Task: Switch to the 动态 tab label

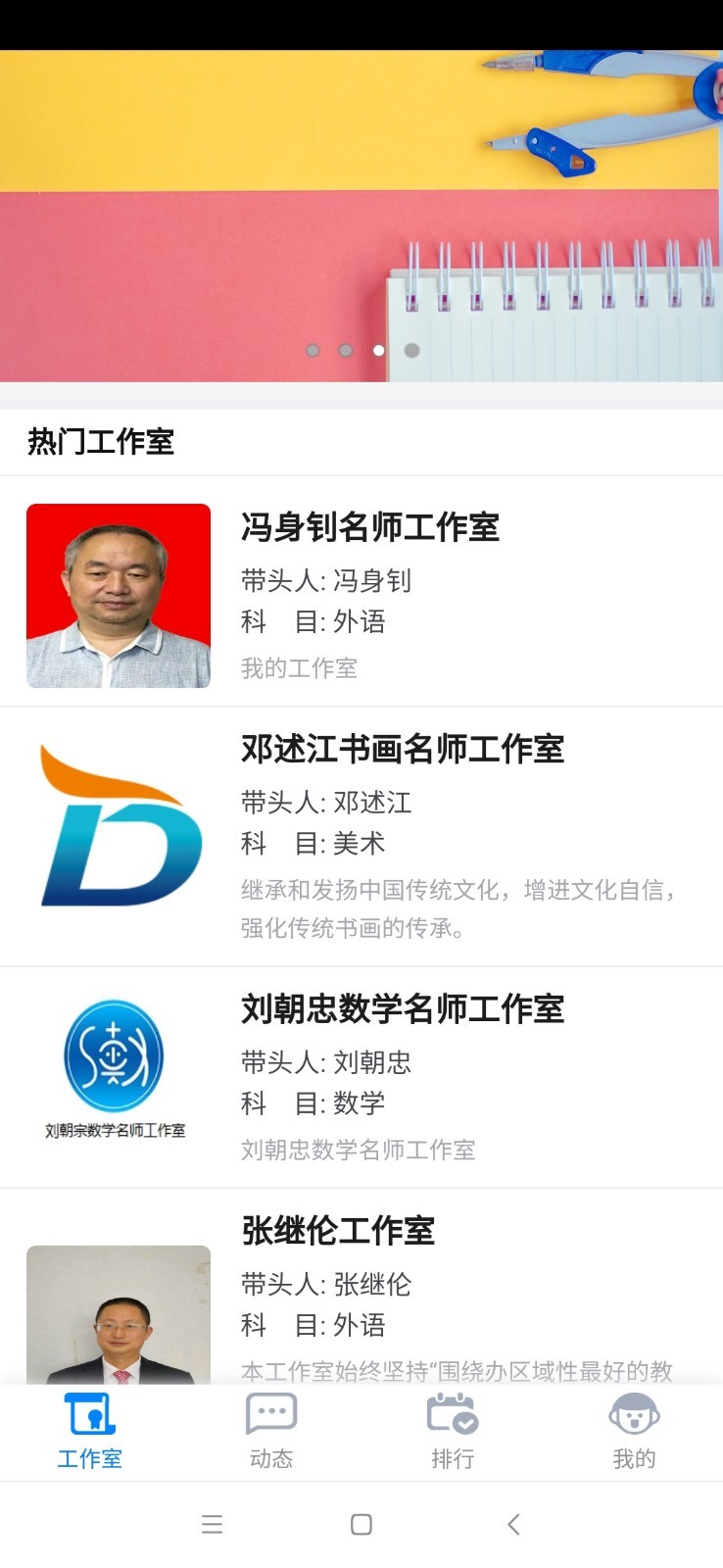Action: 270,1459
